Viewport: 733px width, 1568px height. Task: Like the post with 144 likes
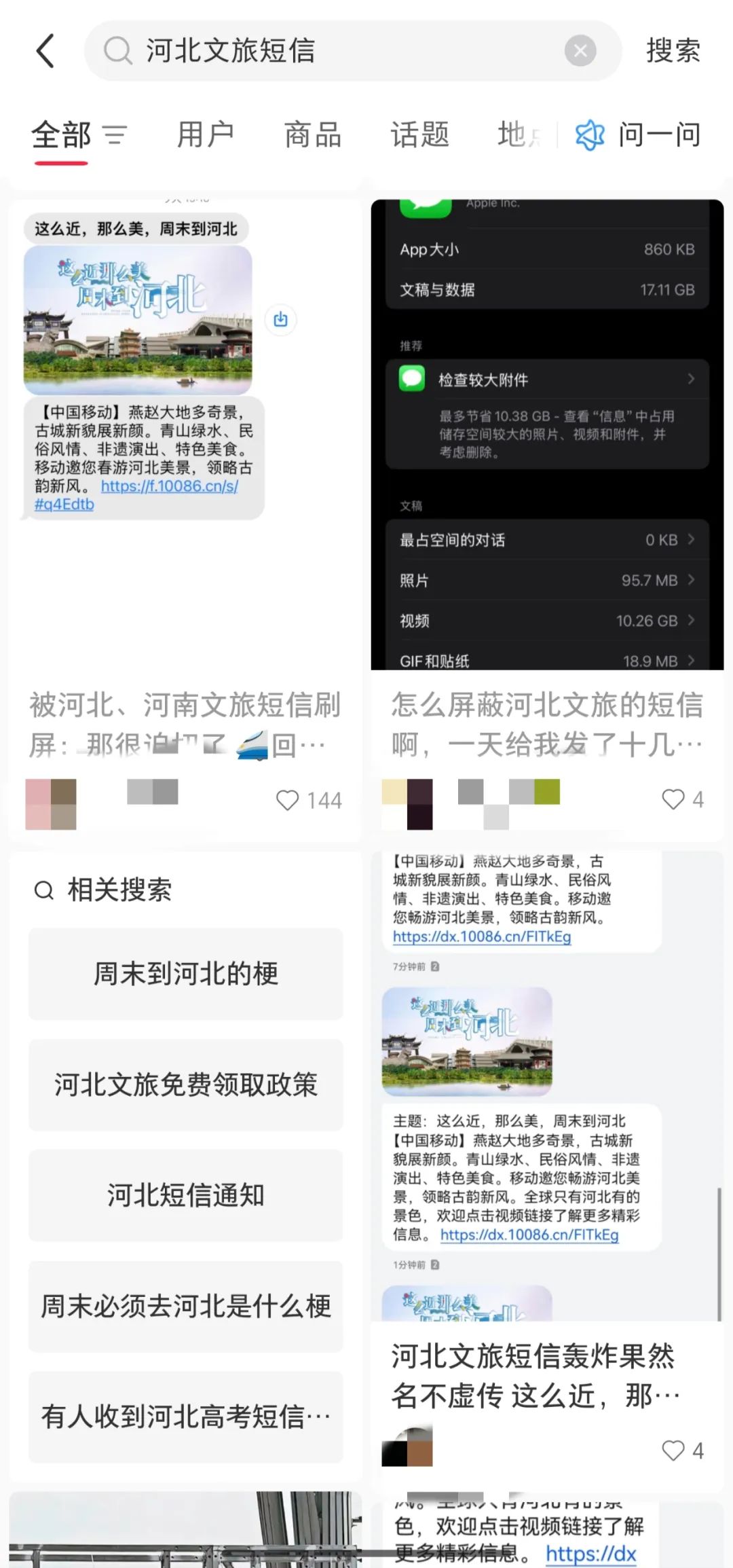point(309,800)
